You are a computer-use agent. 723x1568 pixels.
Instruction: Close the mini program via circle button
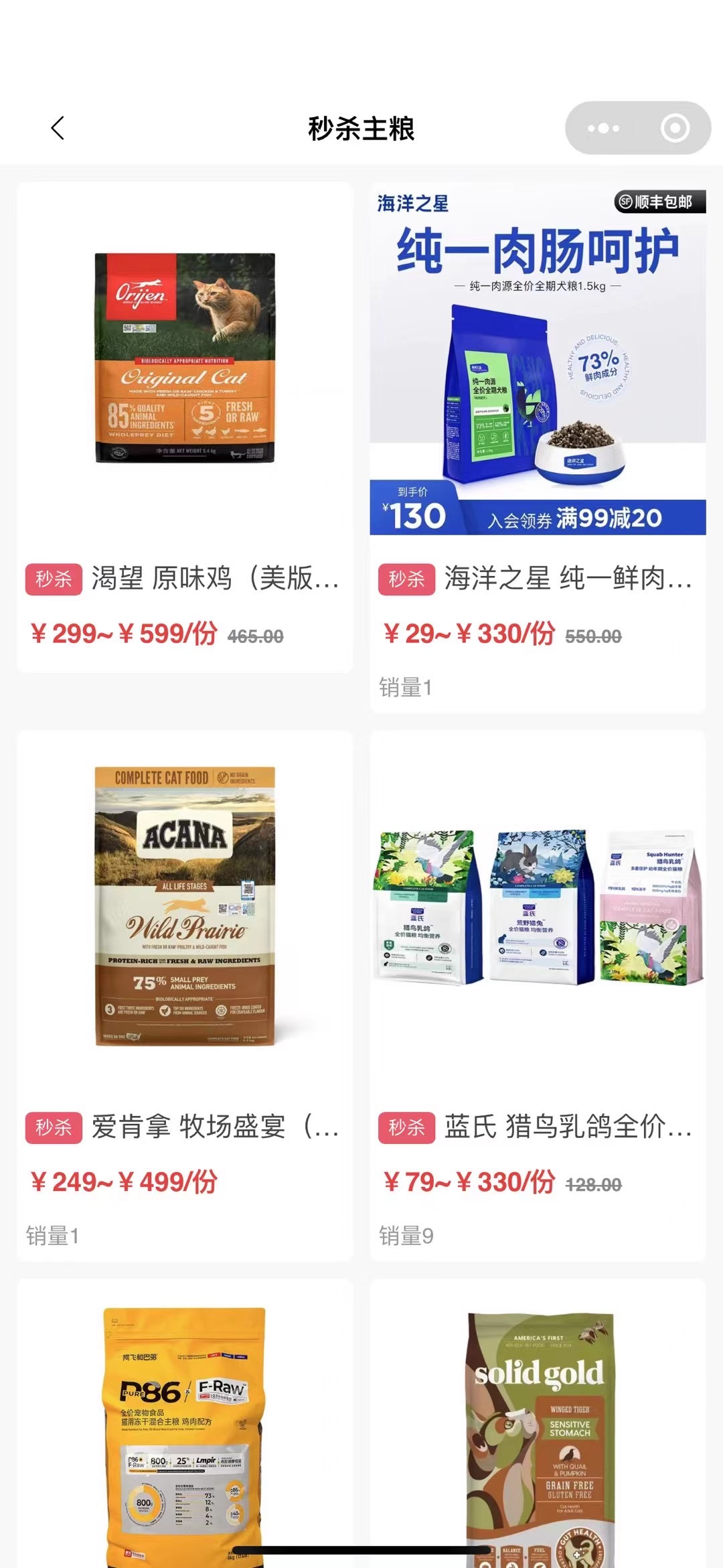[x=674, y=128]
